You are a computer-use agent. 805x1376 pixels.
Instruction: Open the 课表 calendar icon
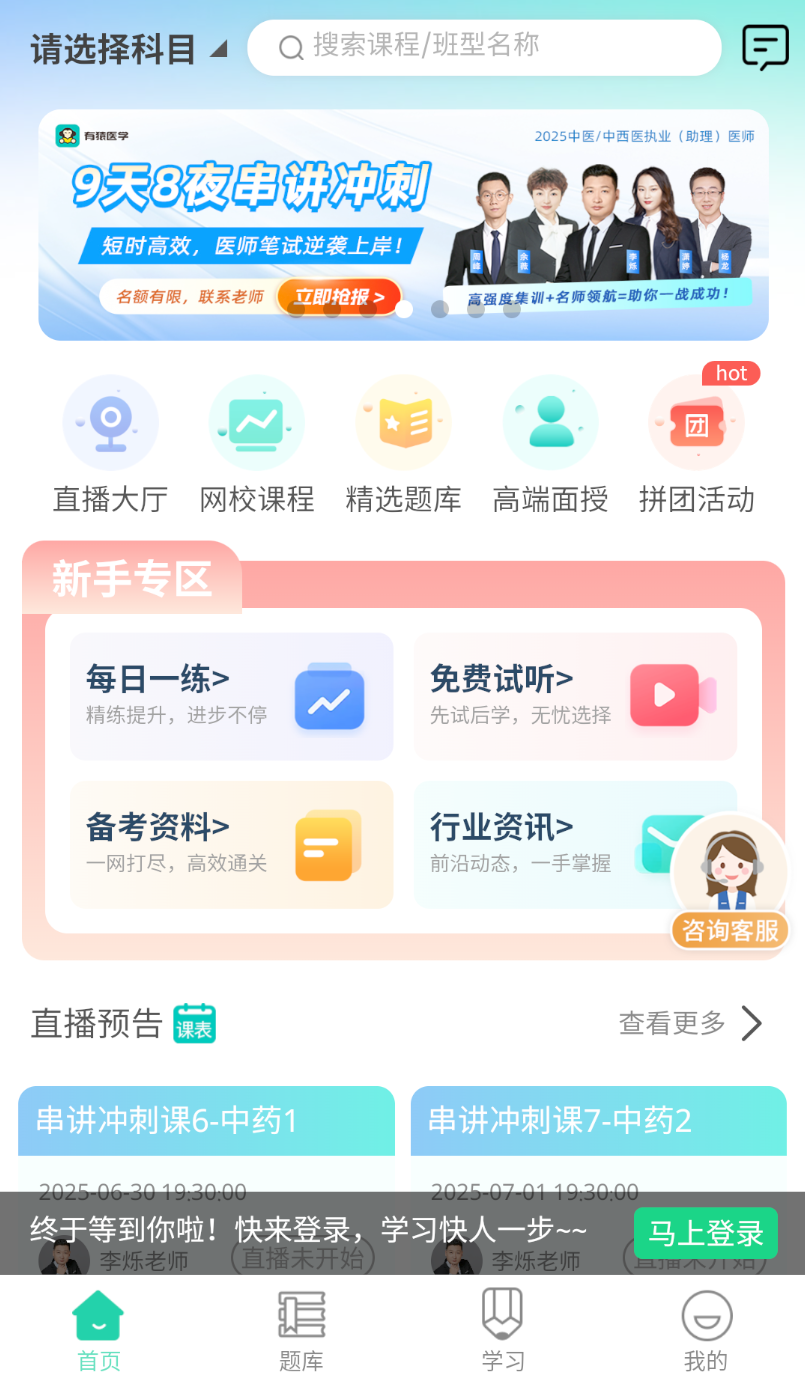coord(194,1023)
